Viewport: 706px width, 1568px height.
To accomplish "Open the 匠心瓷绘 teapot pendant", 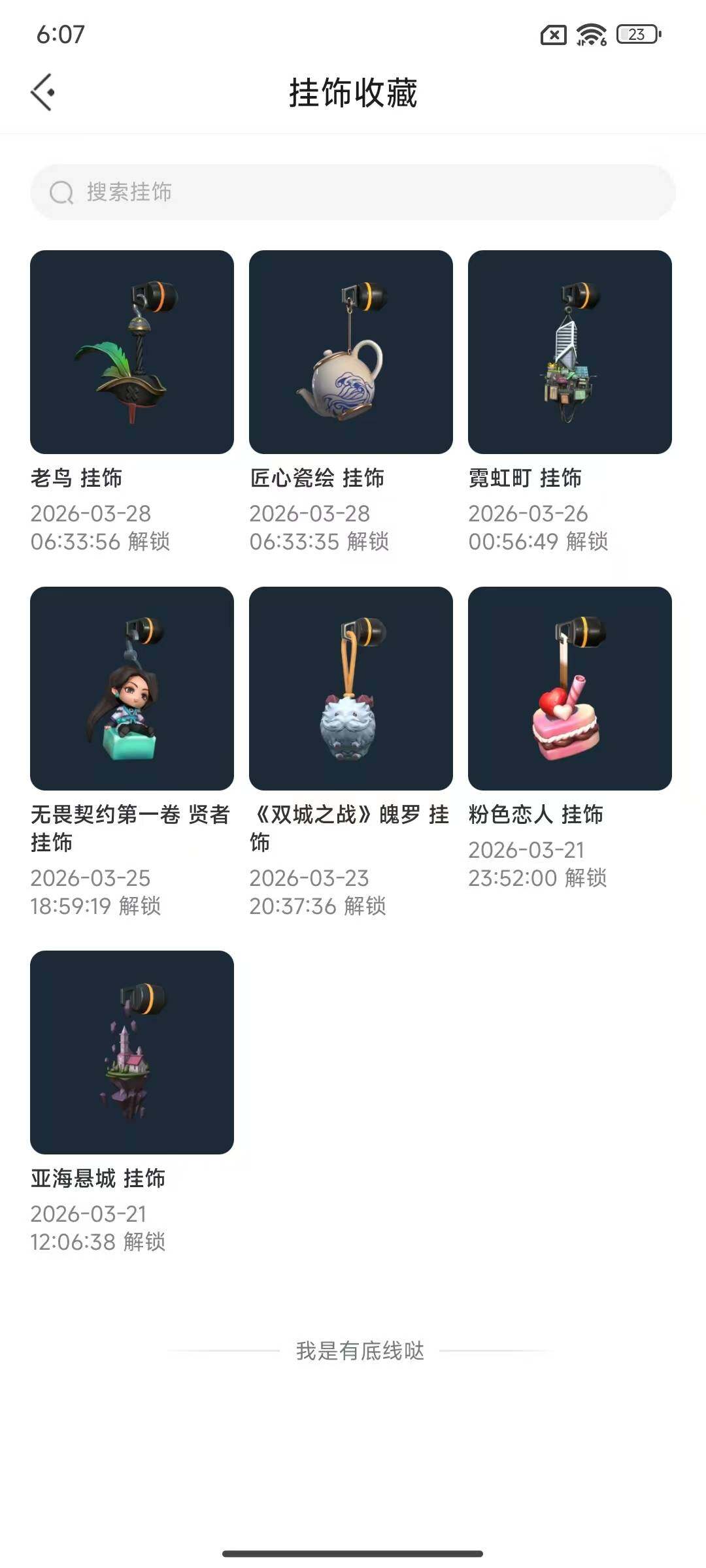I will (x=351, y=351).
